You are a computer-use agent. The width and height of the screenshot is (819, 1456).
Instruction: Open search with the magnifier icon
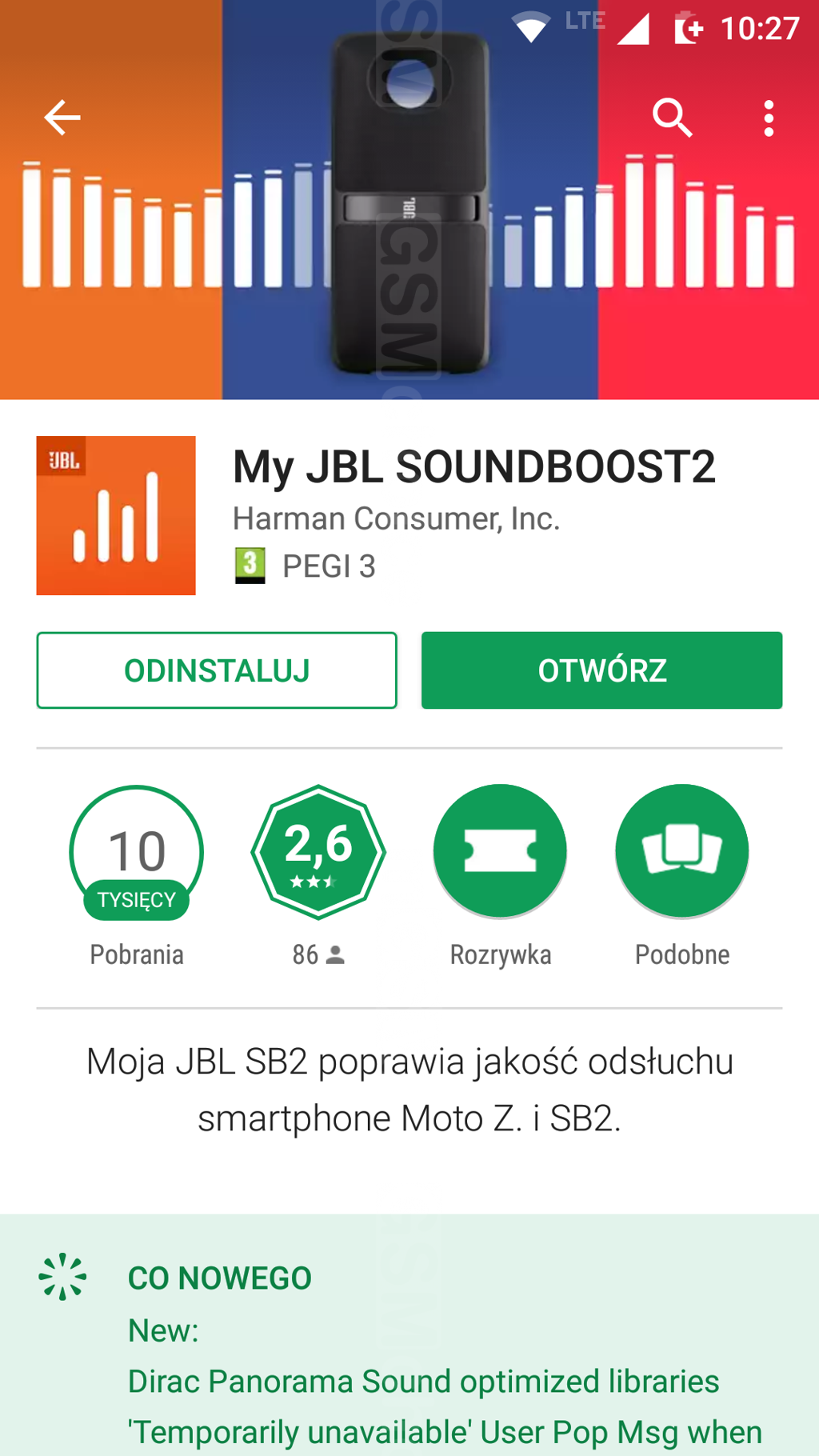click(x=672, y=118)
